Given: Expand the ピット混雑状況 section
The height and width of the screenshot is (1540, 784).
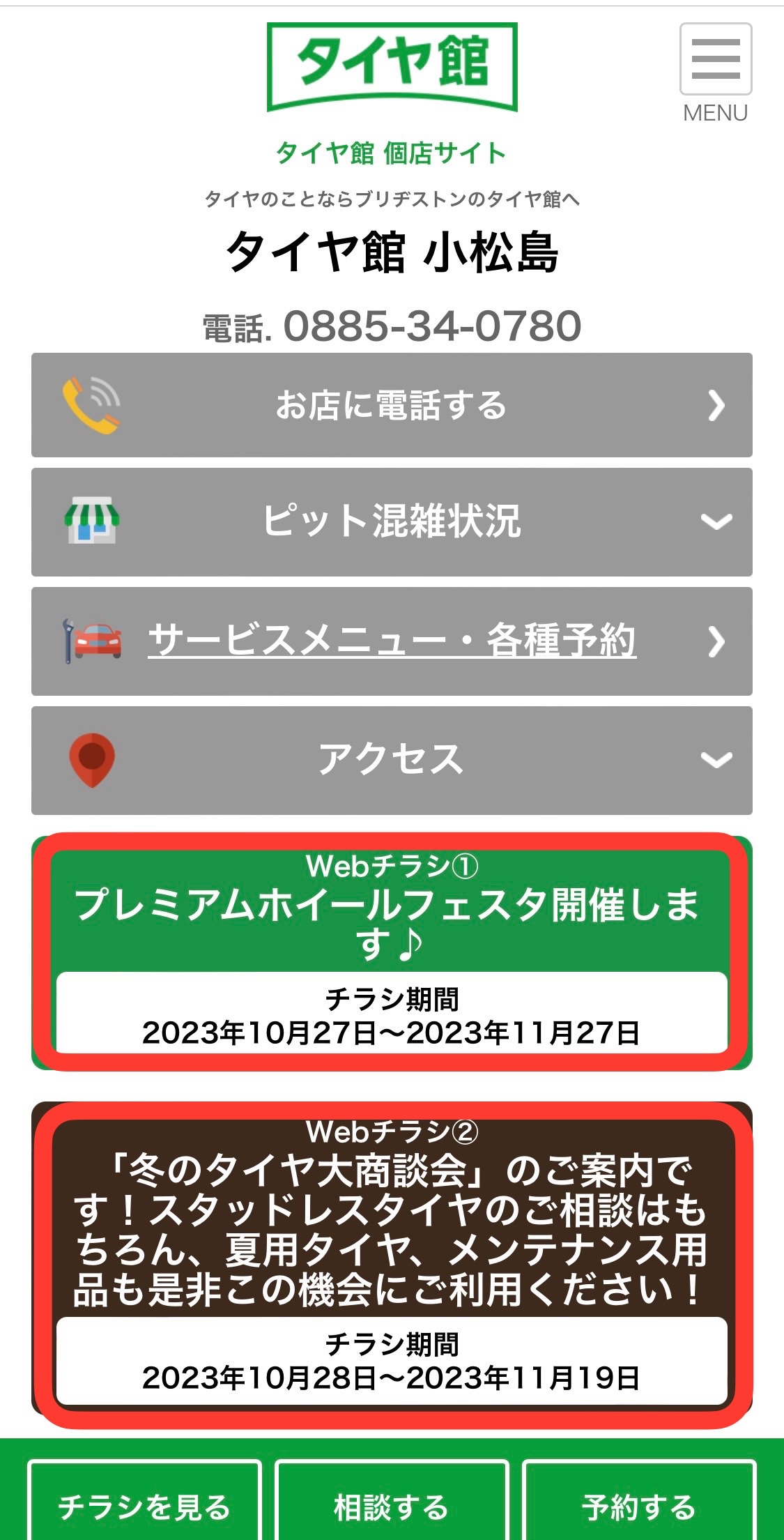Looking at the screenshot, I should pos(392,522).
